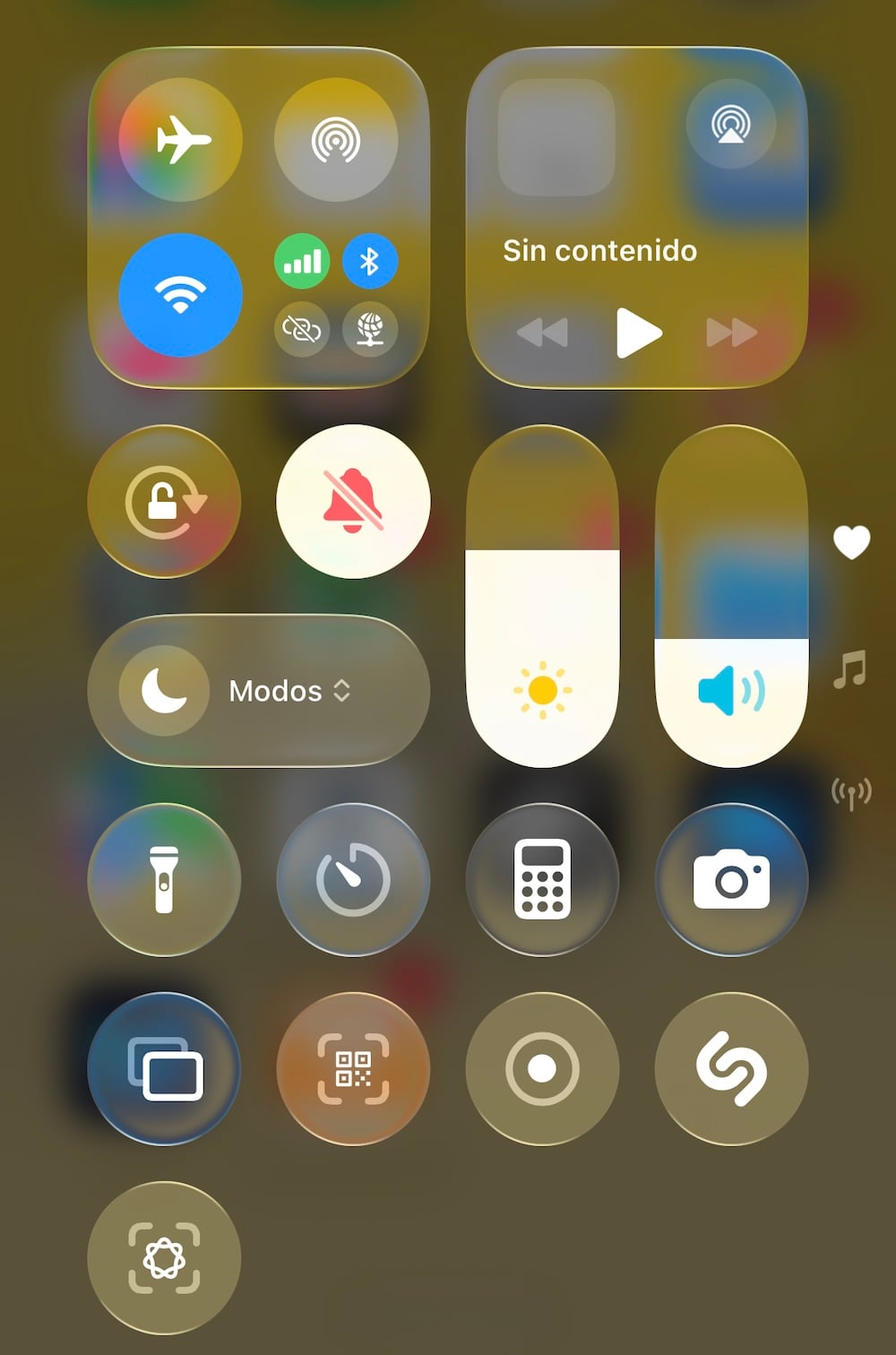The width and height of the screenshot is (896, 1355).
Task: Turn on the flashlight
Action: pyautogui.click(x=164, y=880)
